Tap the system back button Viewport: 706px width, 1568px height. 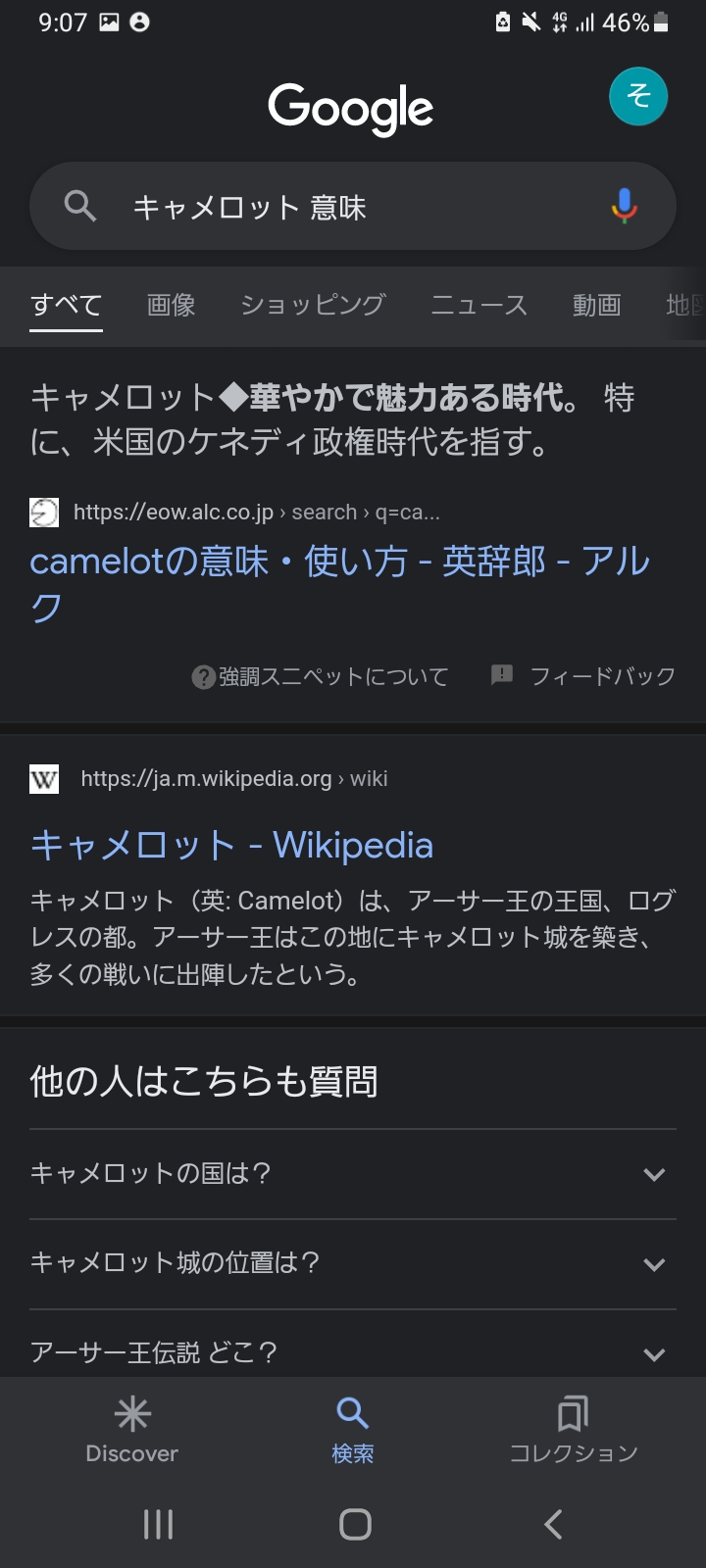553,1524
